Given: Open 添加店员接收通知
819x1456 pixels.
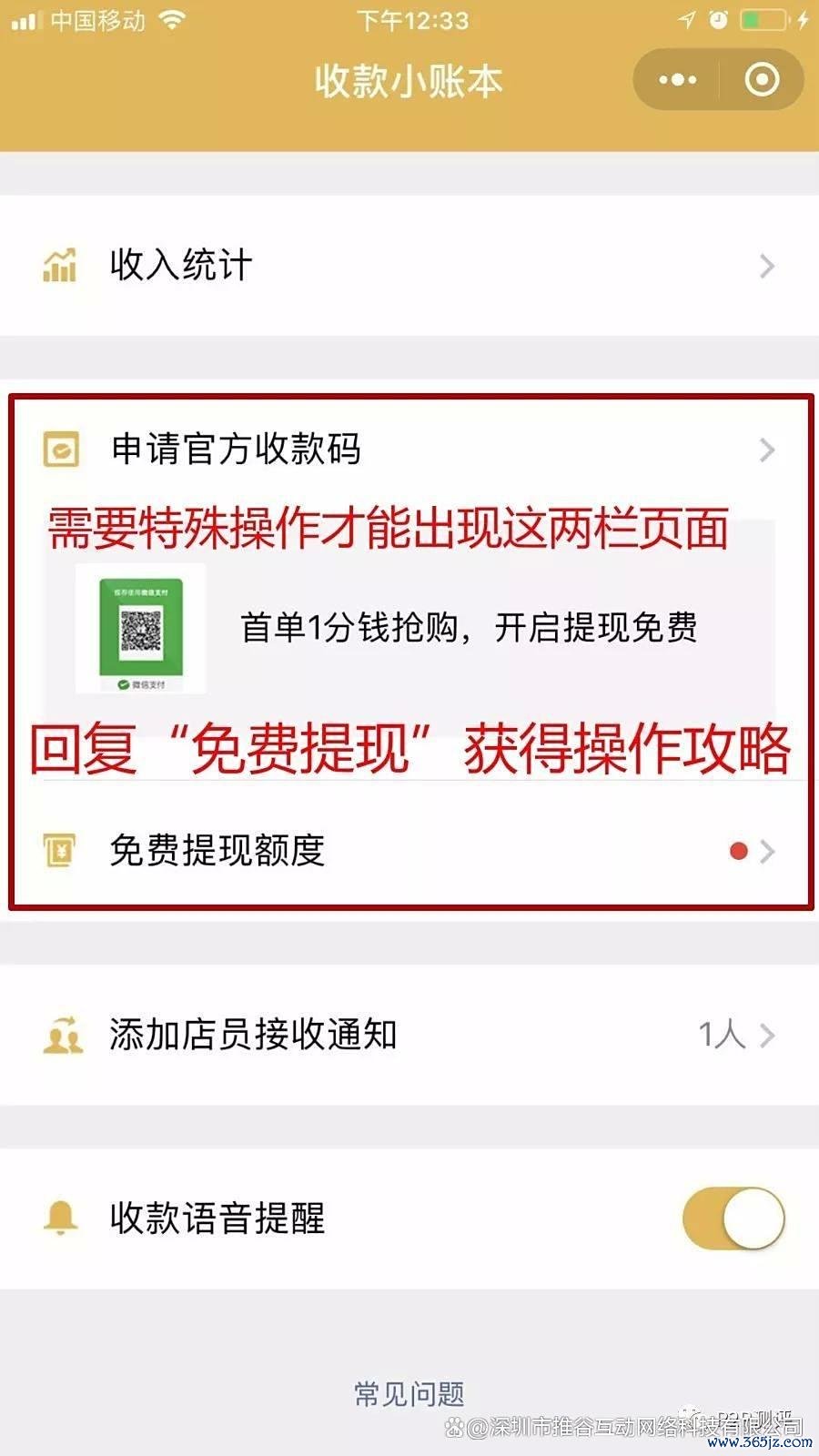Looking at the screenshot, I should [x=409, y=1035].
